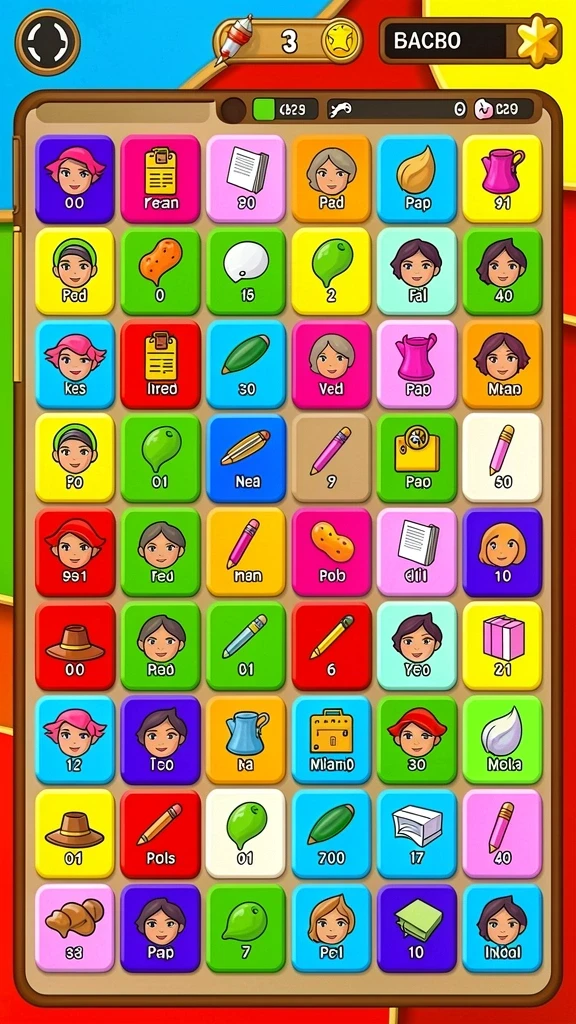This screenshot has width=576, height=1024.
Task: Tap the gold star beside BACBO
Action: point(538,40)
